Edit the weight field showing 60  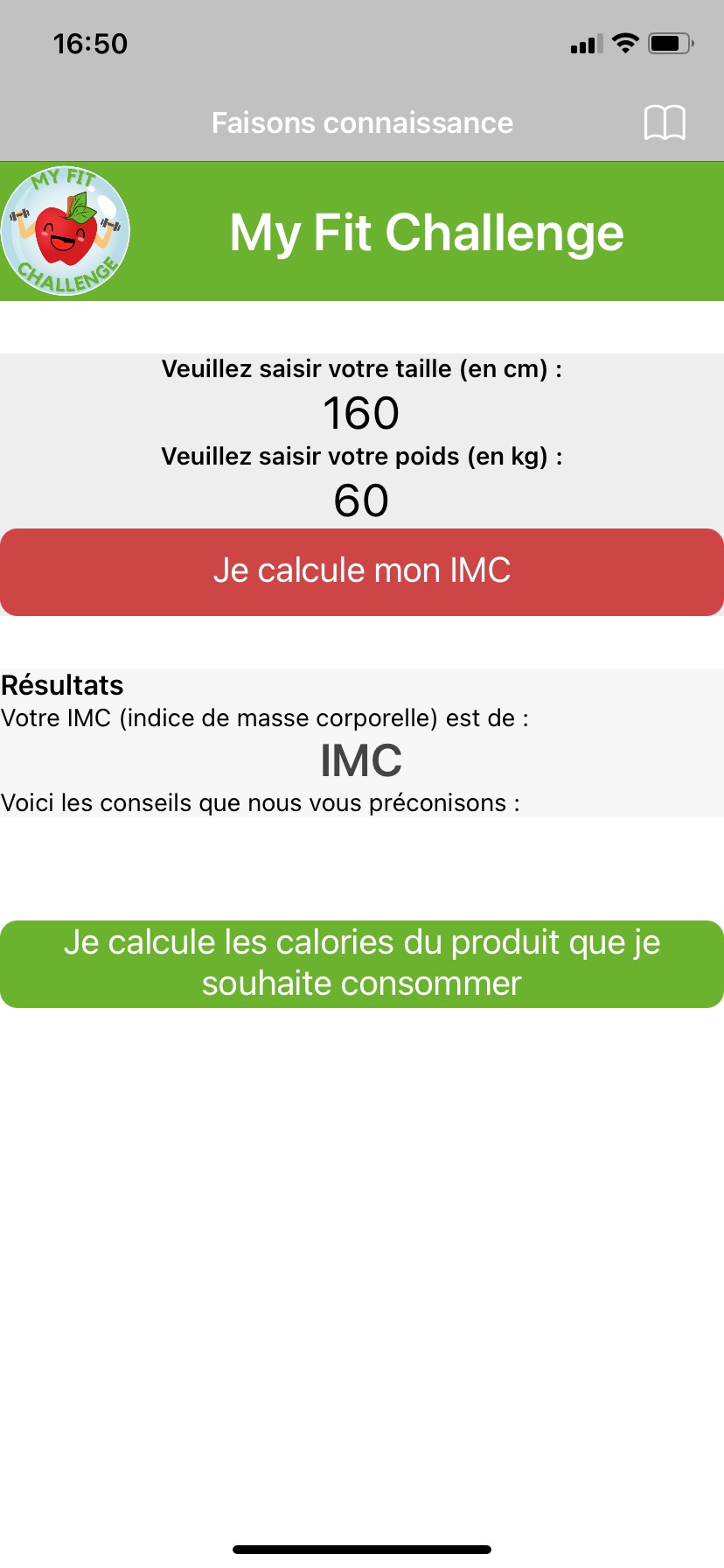click(362, 500)
